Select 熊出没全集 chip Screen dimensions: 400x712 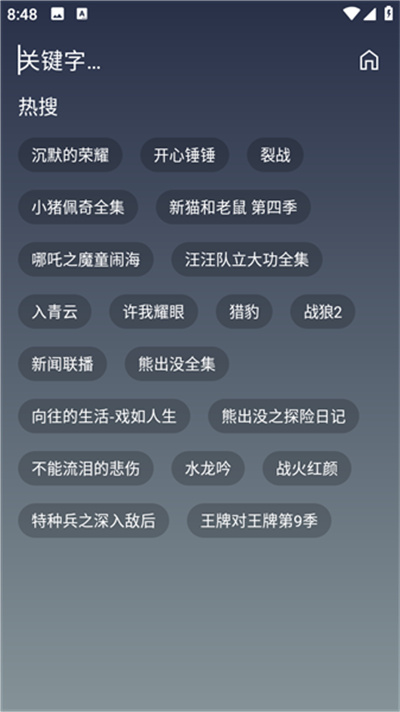pyautogui.click(x=177, y=364)
